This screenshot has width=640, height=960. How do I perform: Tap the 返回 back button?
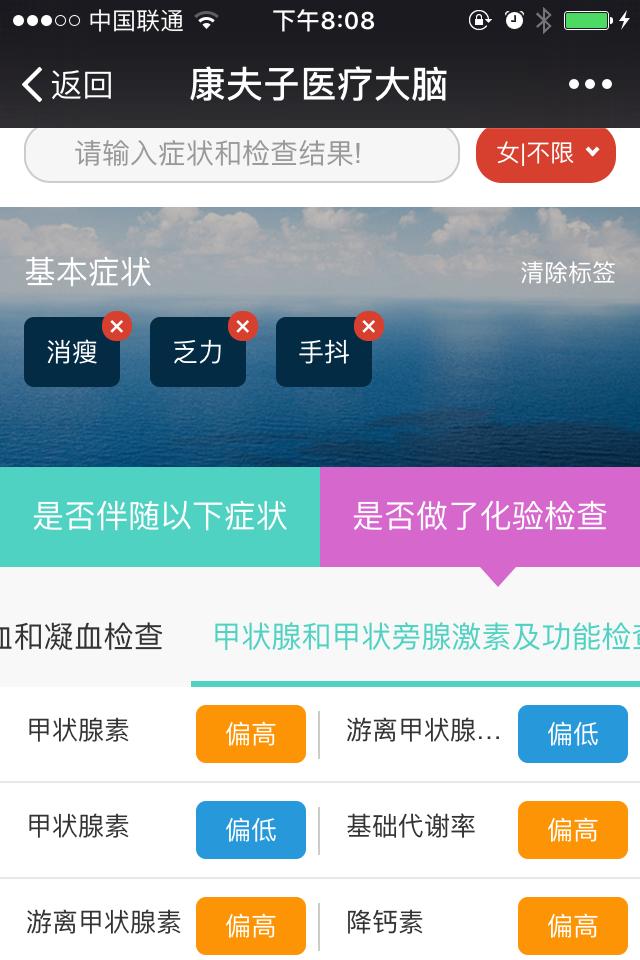(66, 85)
